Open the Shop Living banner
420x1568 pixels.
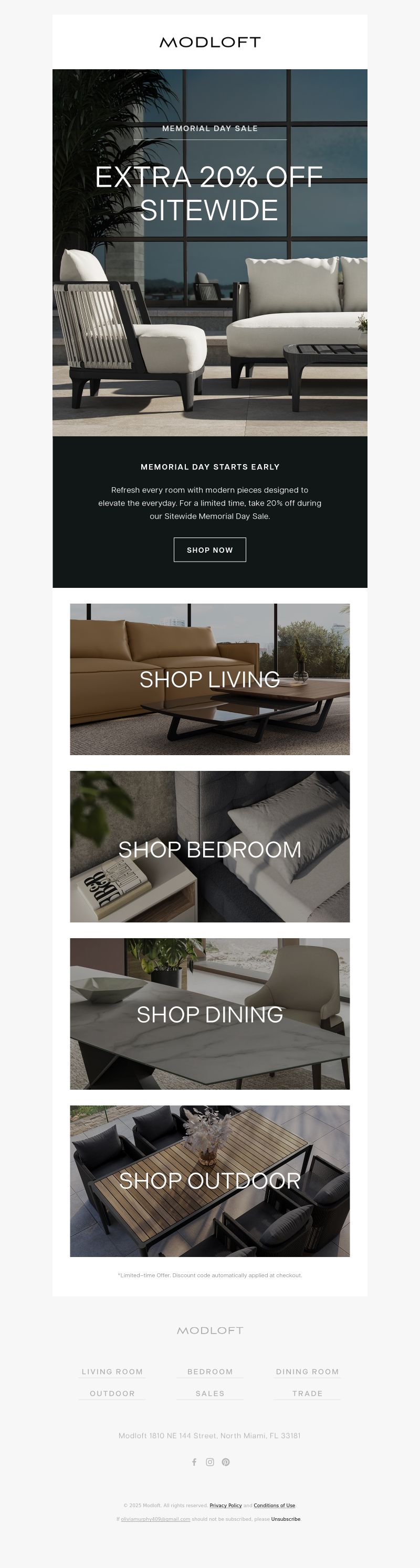209,679
